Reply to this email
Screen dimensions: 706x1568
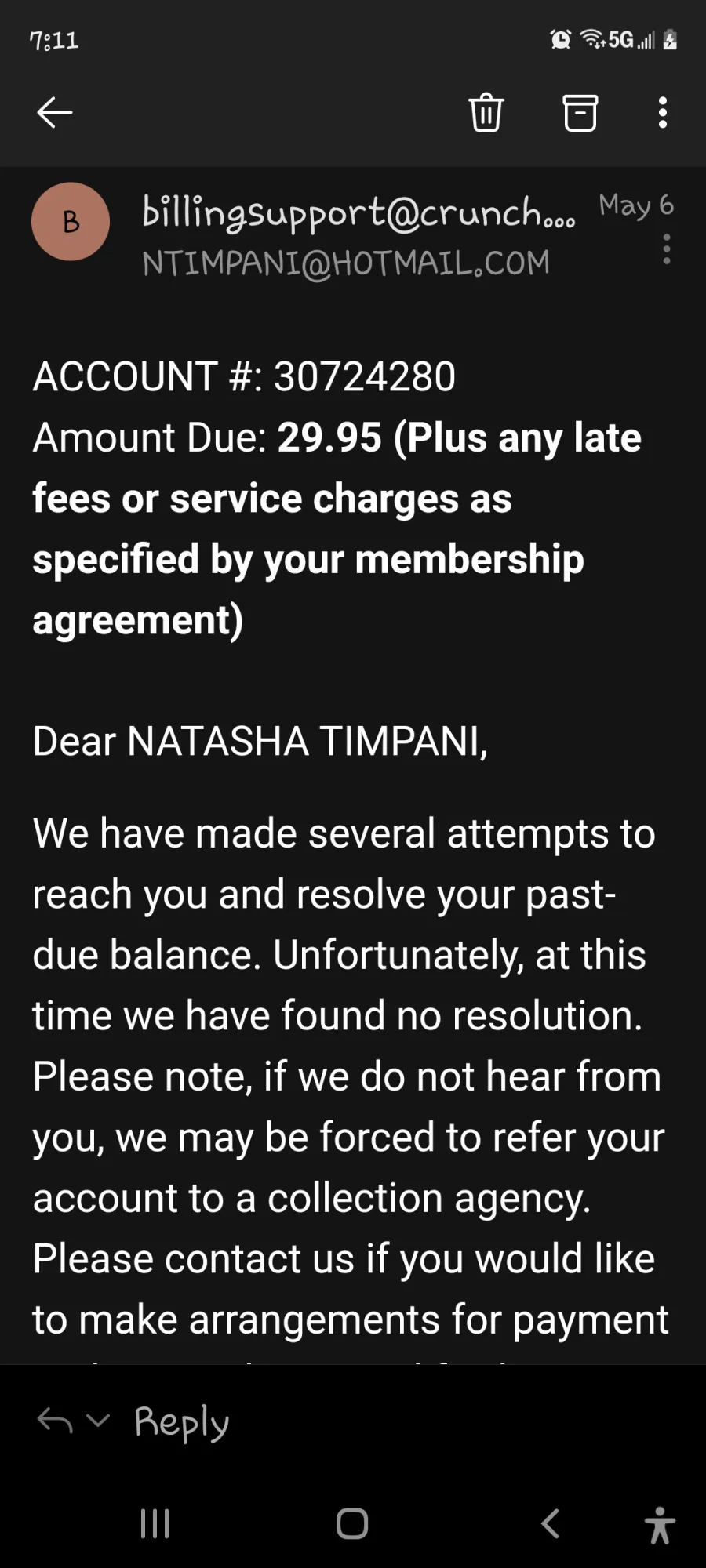181,1421
